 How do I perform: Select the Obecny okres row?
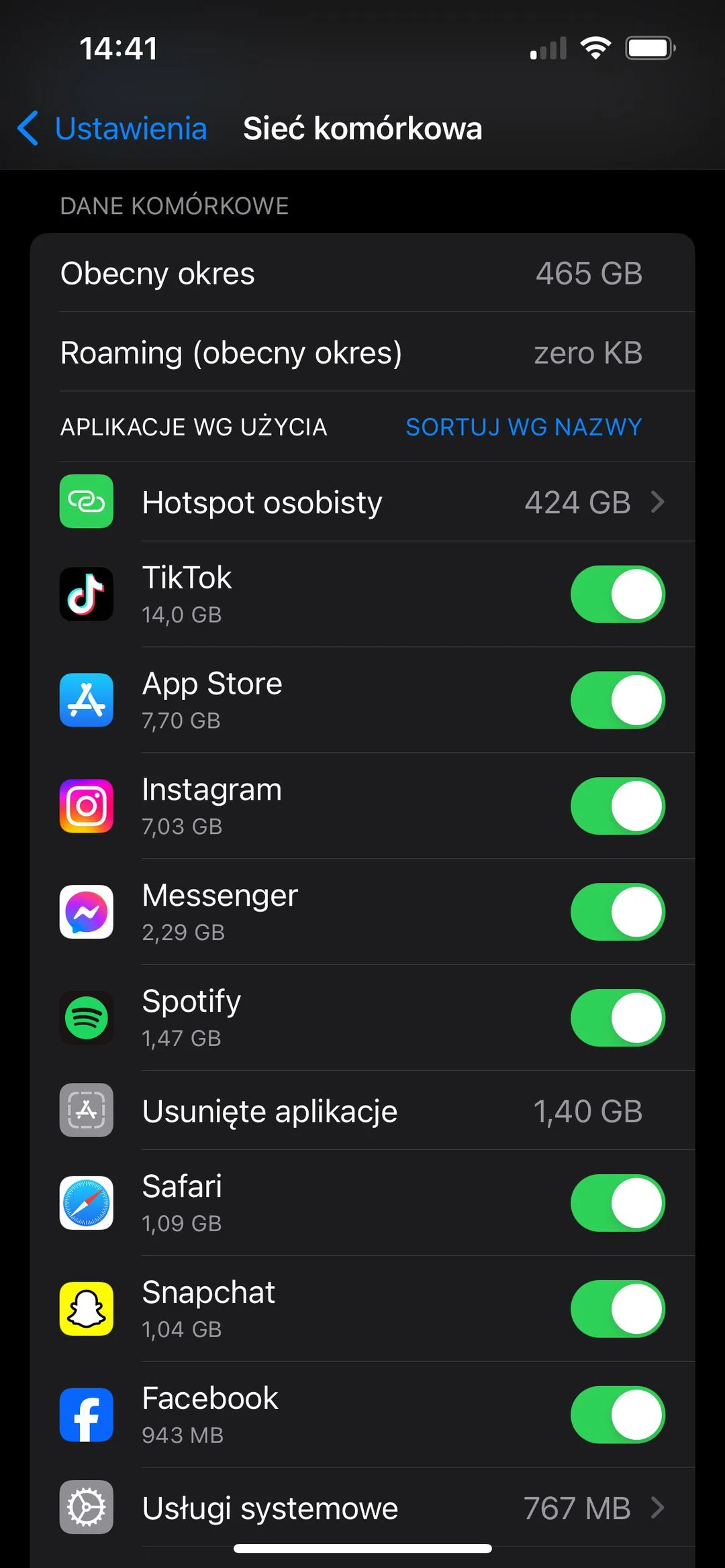[362, 273]
